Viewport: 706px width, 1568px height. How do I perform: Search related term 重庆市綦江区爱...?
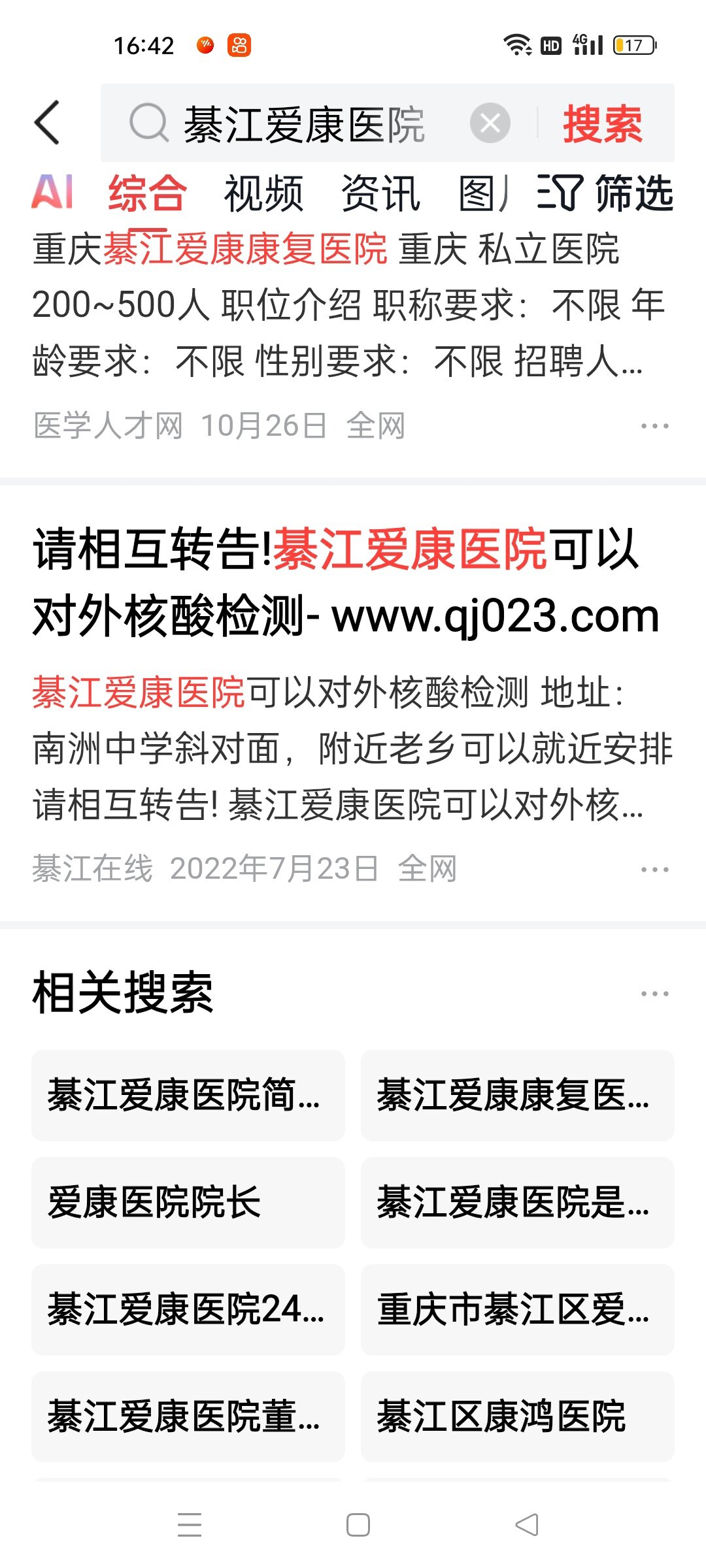(x=517, y=1310)
